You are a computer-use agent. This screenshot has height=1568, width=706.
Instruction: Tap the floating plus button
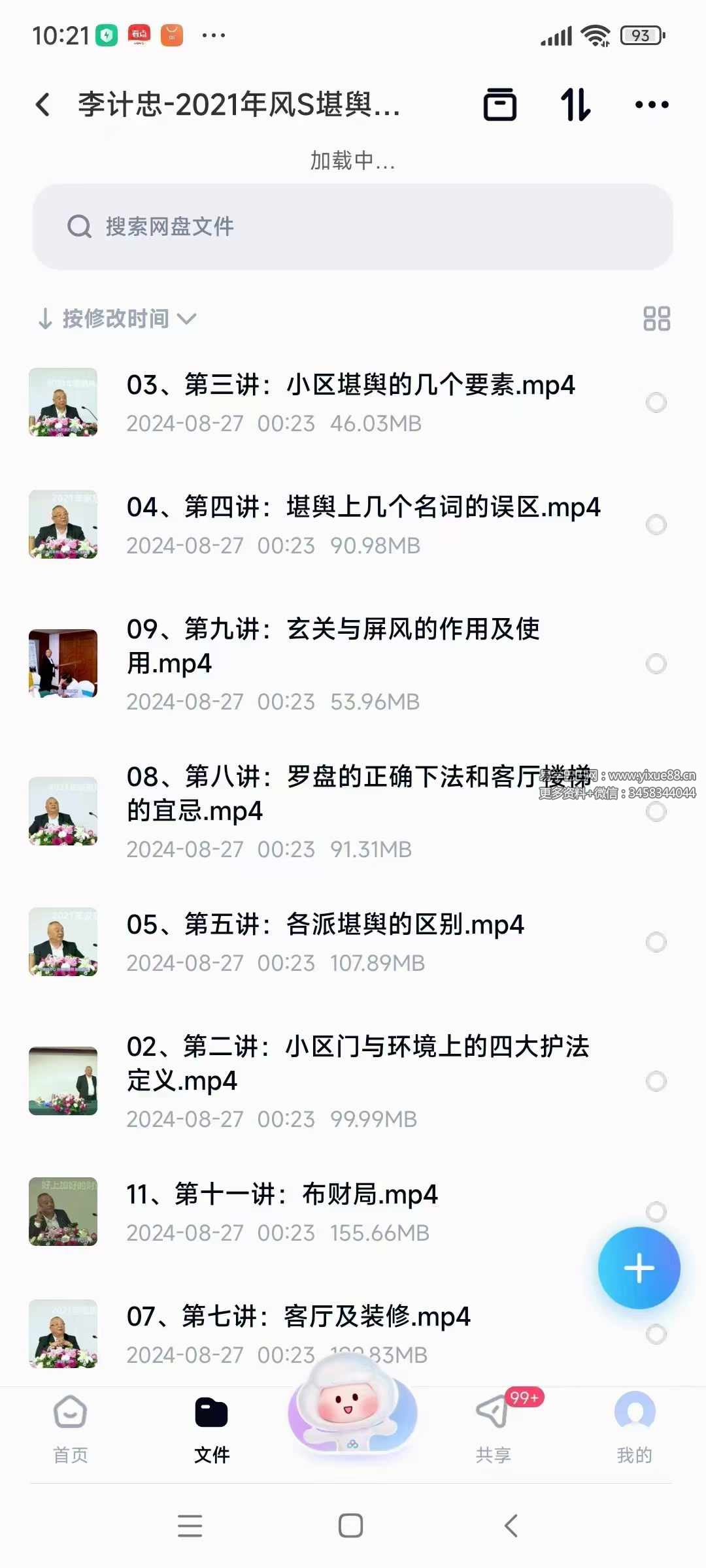[x=639, y=1267]
